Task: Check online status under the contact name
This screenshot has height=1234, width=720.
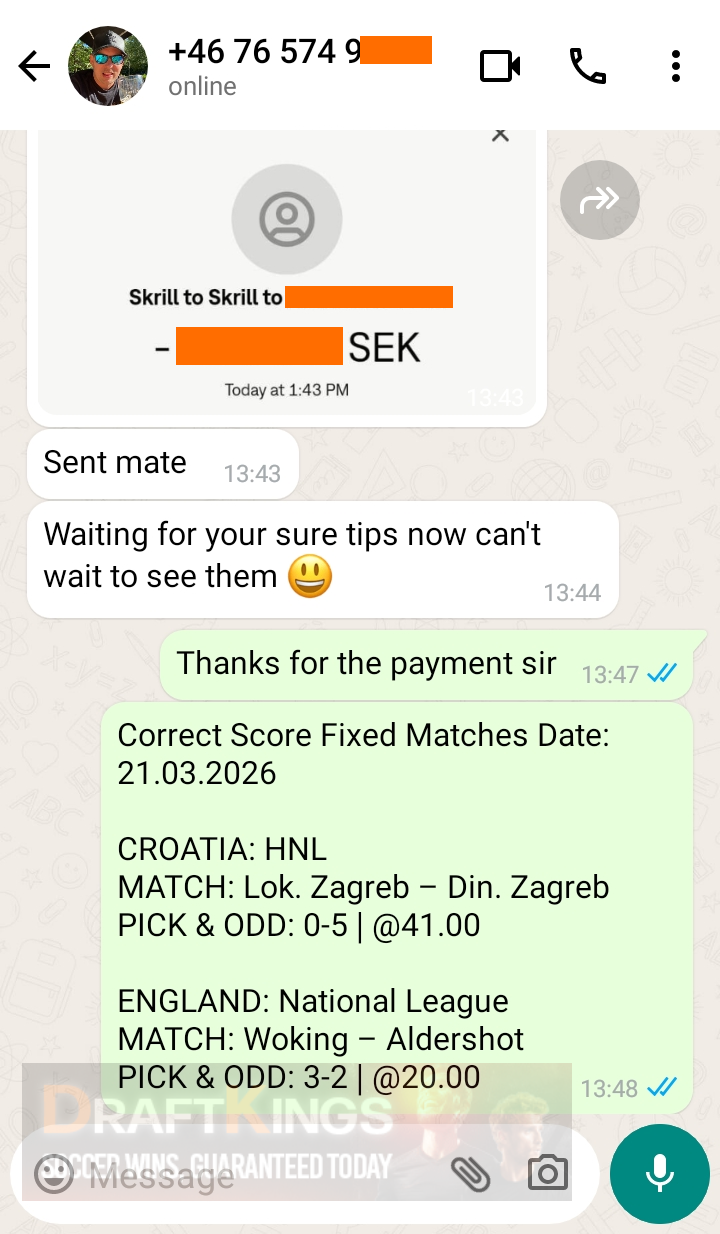Action: (201, 87)
